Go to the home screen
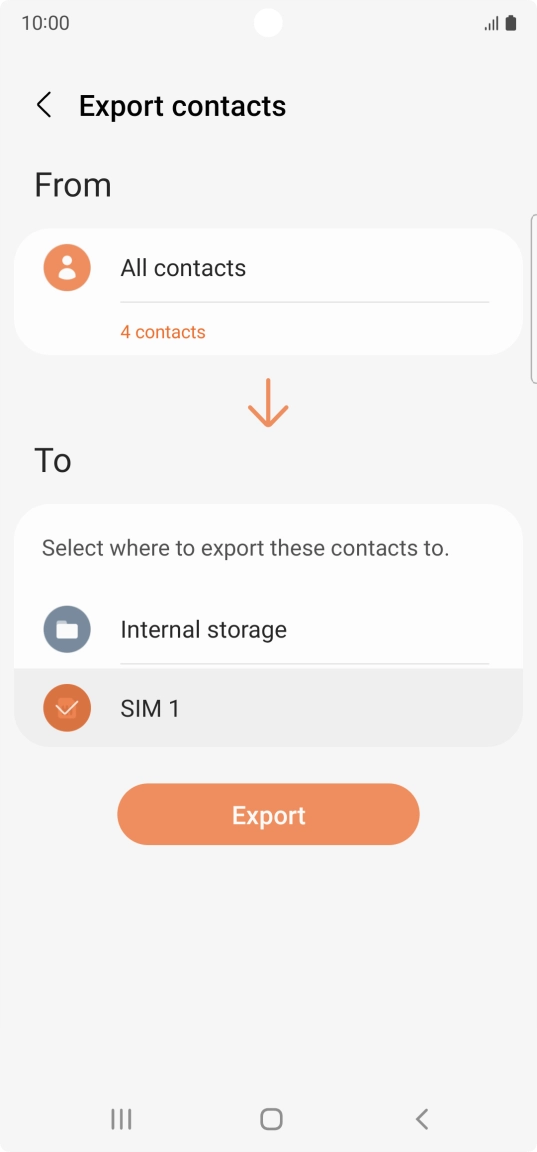This screenshot has width=537, height=1152. [x=271, y=1119]
